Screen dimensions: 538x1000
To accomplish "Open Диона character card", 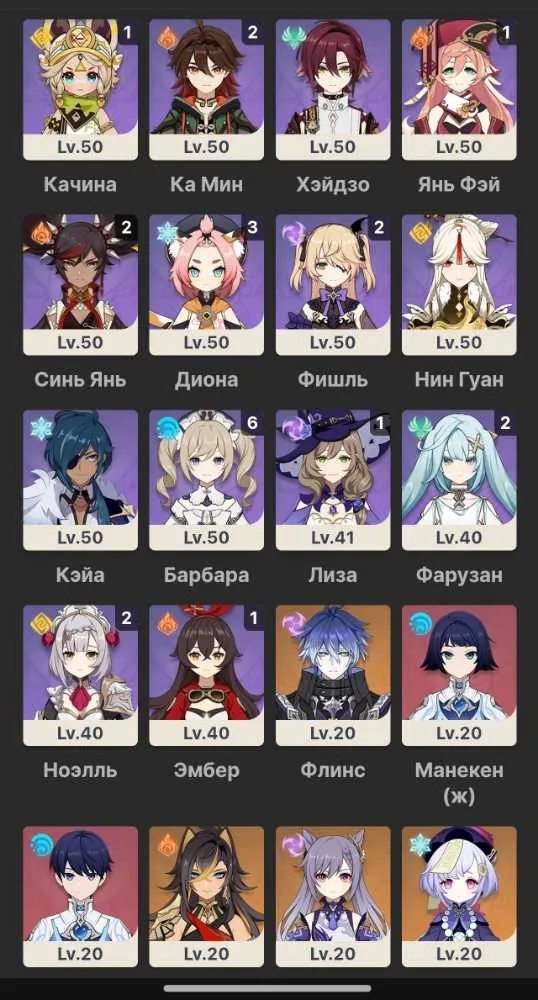I will 207,284.
